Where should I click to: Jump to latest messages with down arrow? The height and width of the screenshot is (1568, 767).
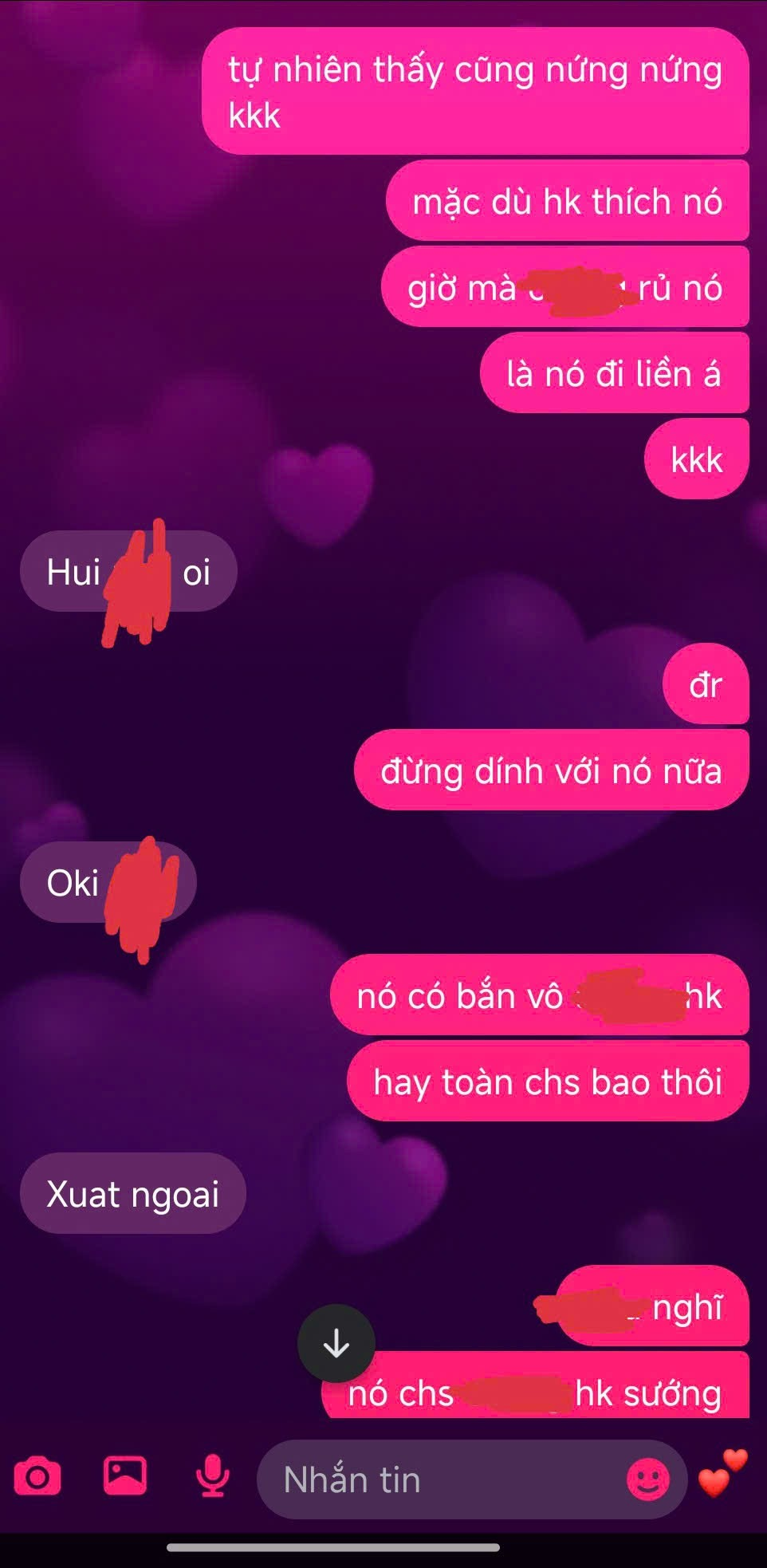pos(336,1344)
